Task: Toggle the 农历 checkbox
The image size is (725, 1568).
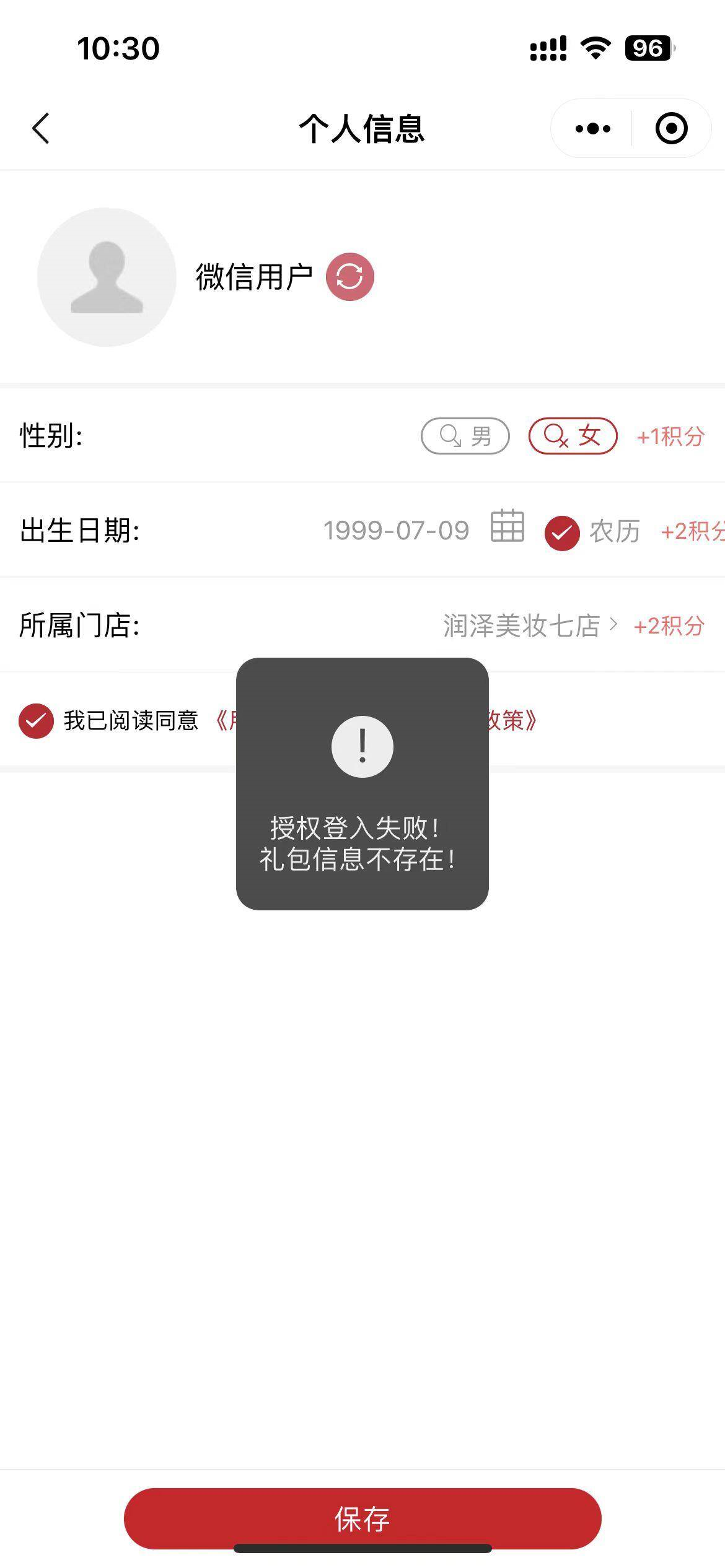Action: pyautogui.click(x=562, y=533)
